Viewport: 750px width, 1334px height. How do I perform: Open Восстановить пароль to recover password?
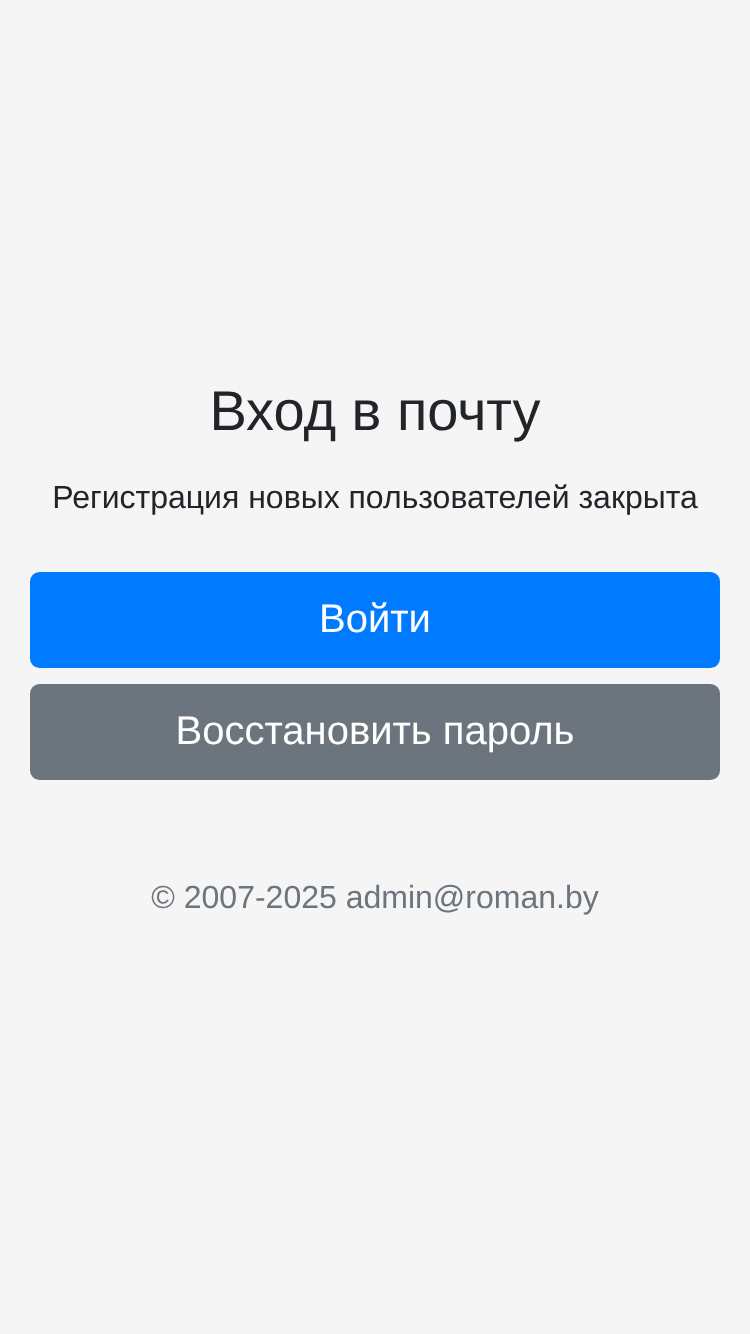tap(375, 732)
